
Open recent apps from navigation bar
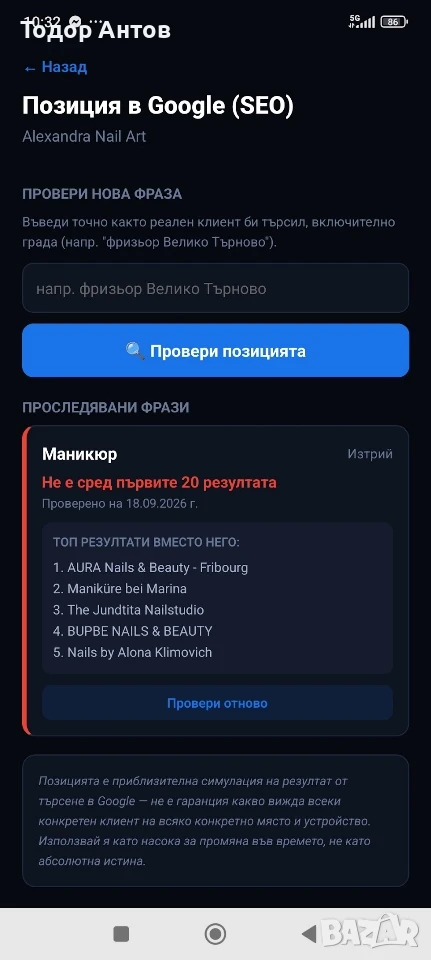coord(121,934)
